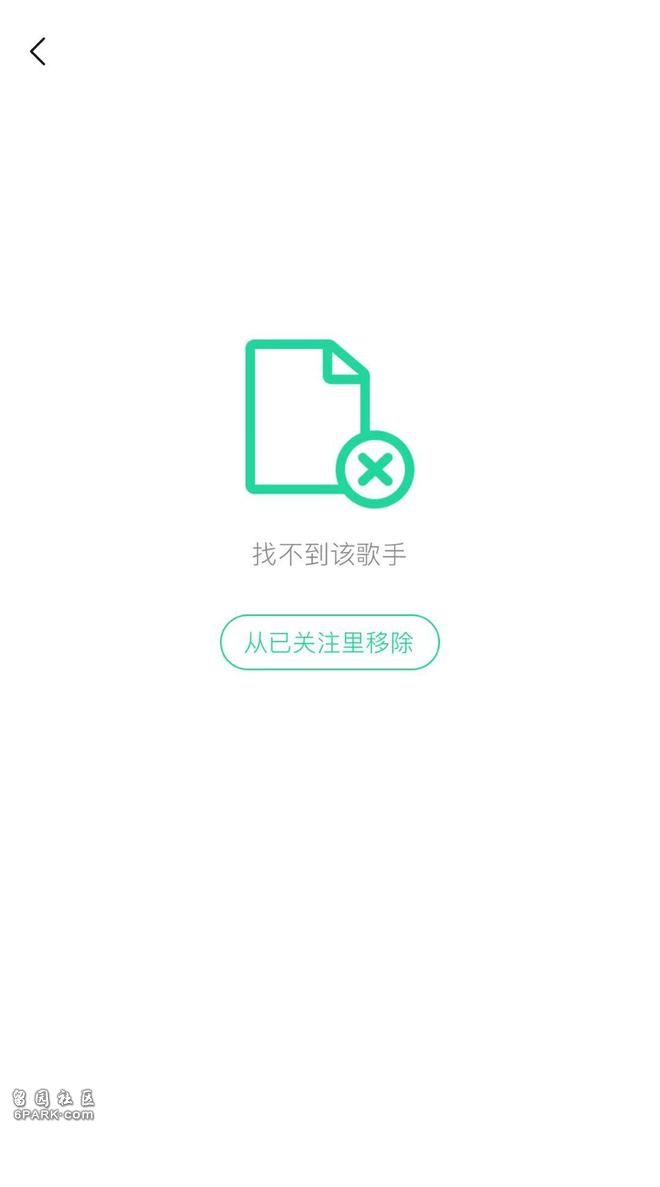Tap 从已关注里移除 to unfollow singer
The height and width of the screenshot is (1187, 660).
click(329, 642)
